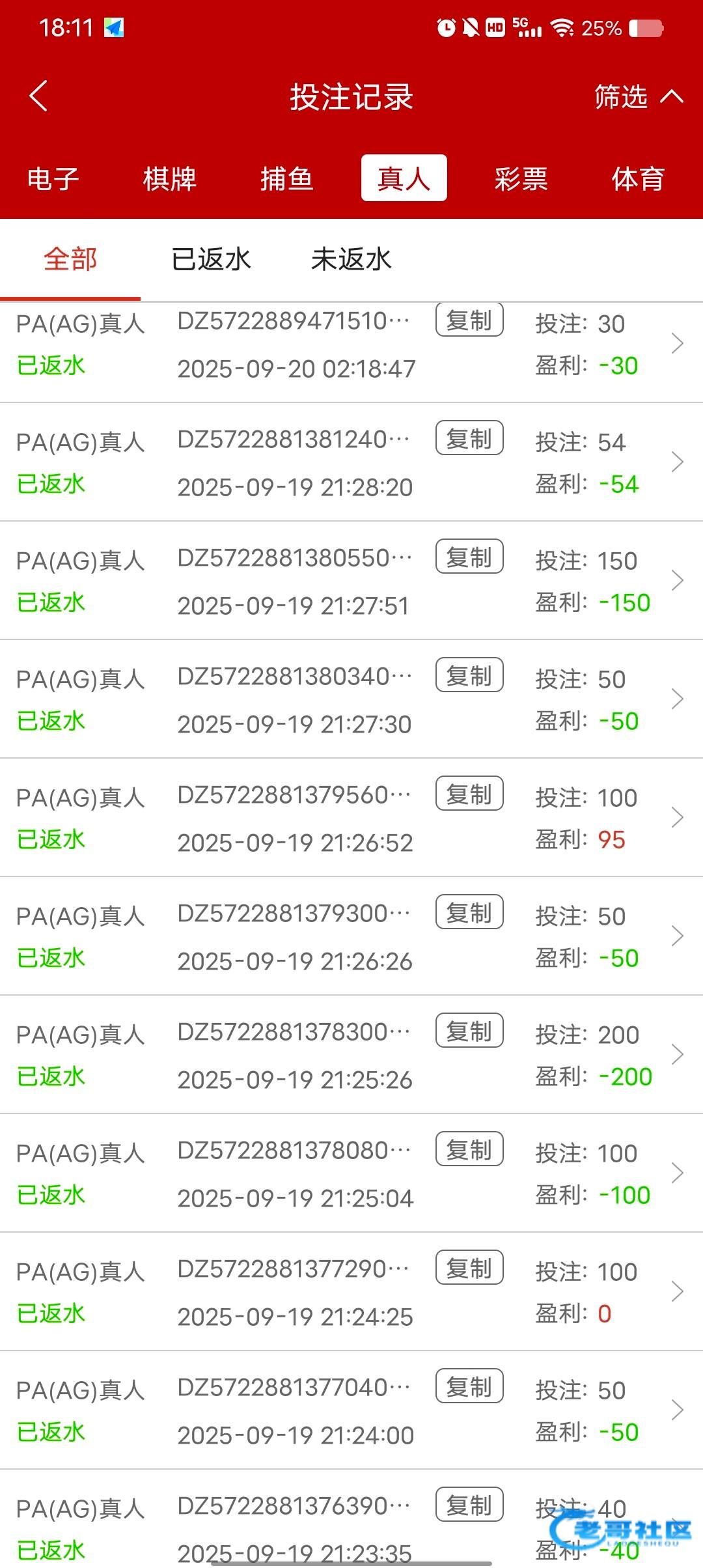Open the 彩票 category tab
This screenshot has height=1568, width=703.
click(x=521, y=178)
